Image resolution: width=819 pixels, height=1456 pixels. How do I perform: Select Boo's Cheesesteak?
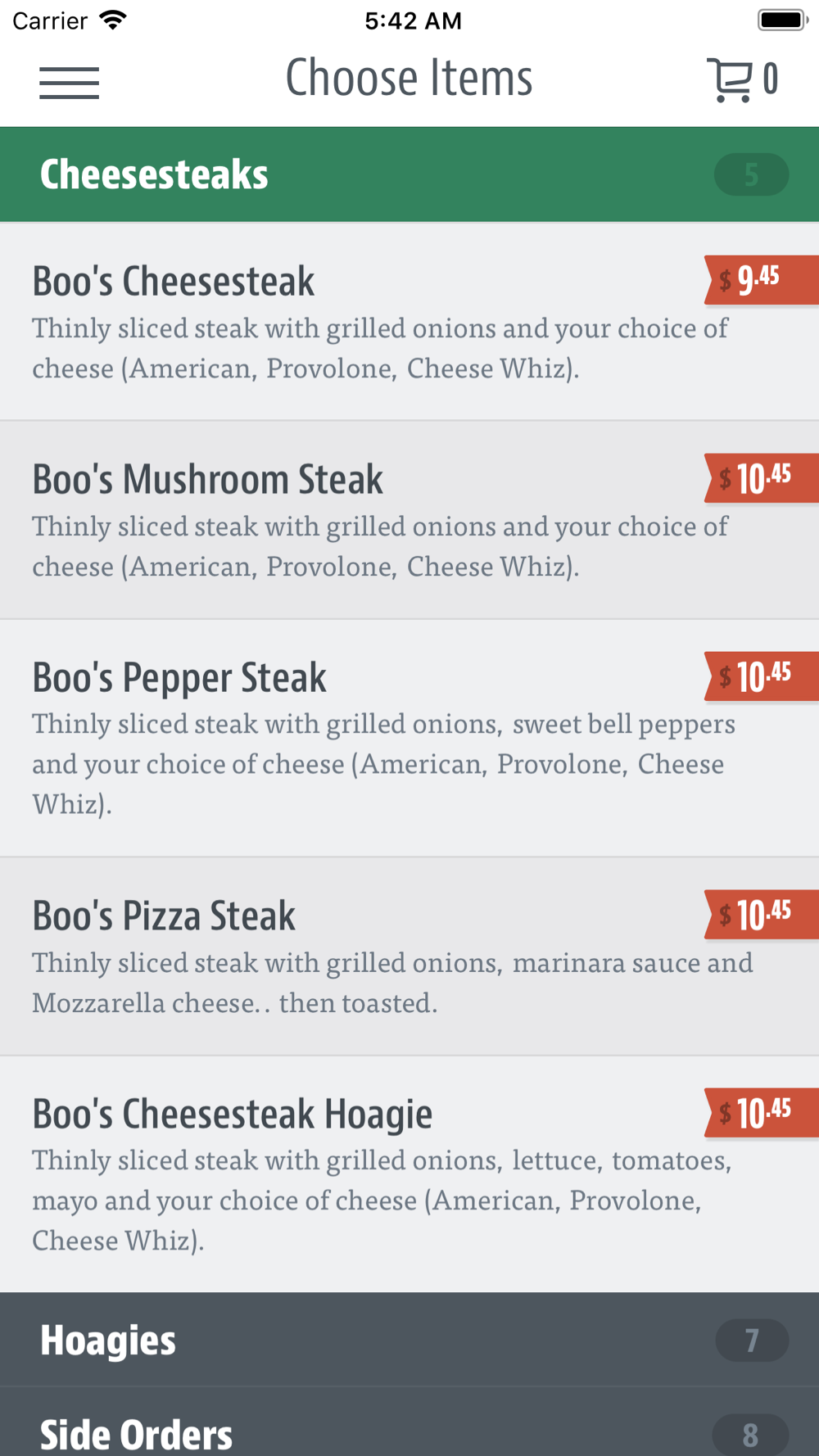[409, 322]
